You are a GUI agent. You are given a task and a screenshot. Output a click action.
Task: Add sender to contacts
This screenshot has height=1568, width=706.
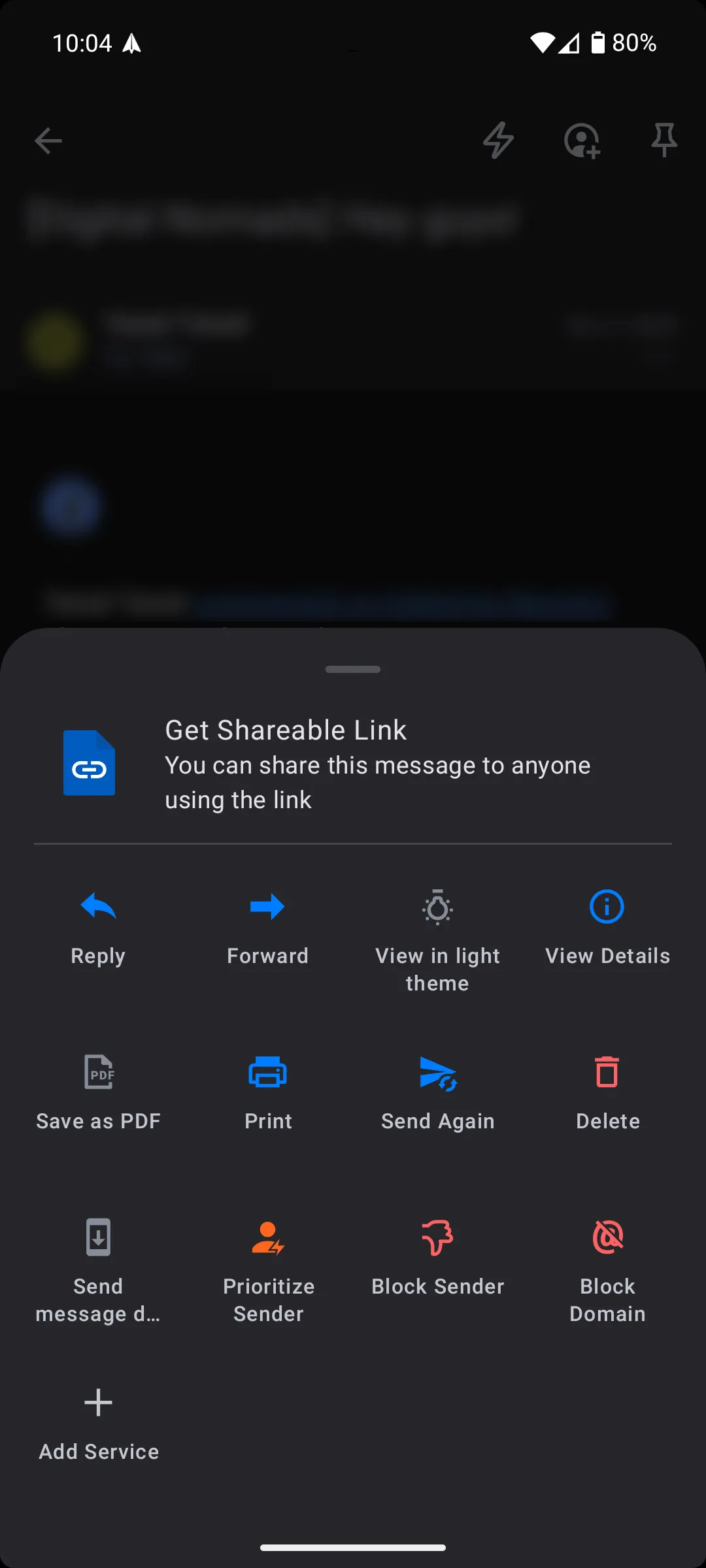(x=582, y=140)
